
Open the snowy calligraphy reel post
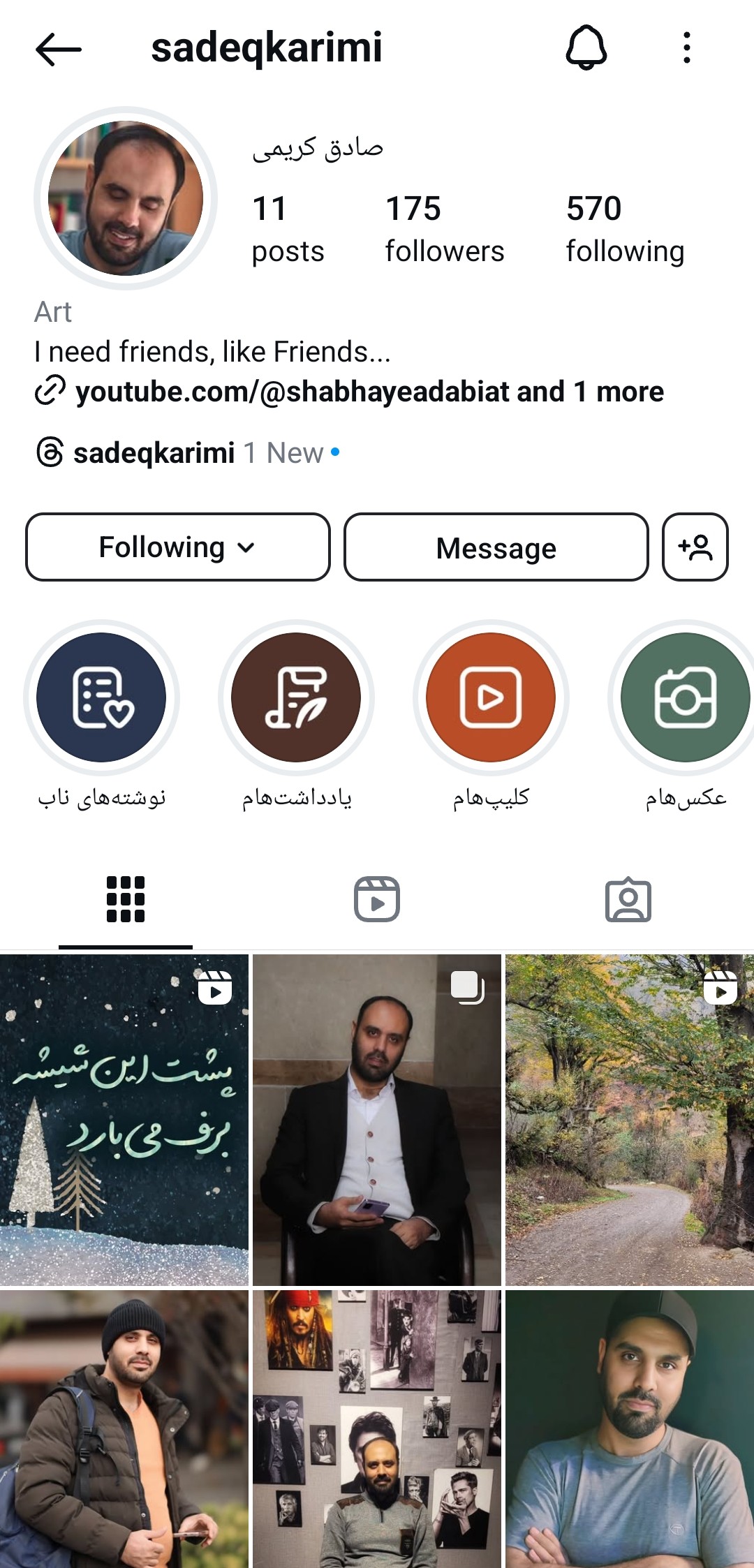point(124,1120)
